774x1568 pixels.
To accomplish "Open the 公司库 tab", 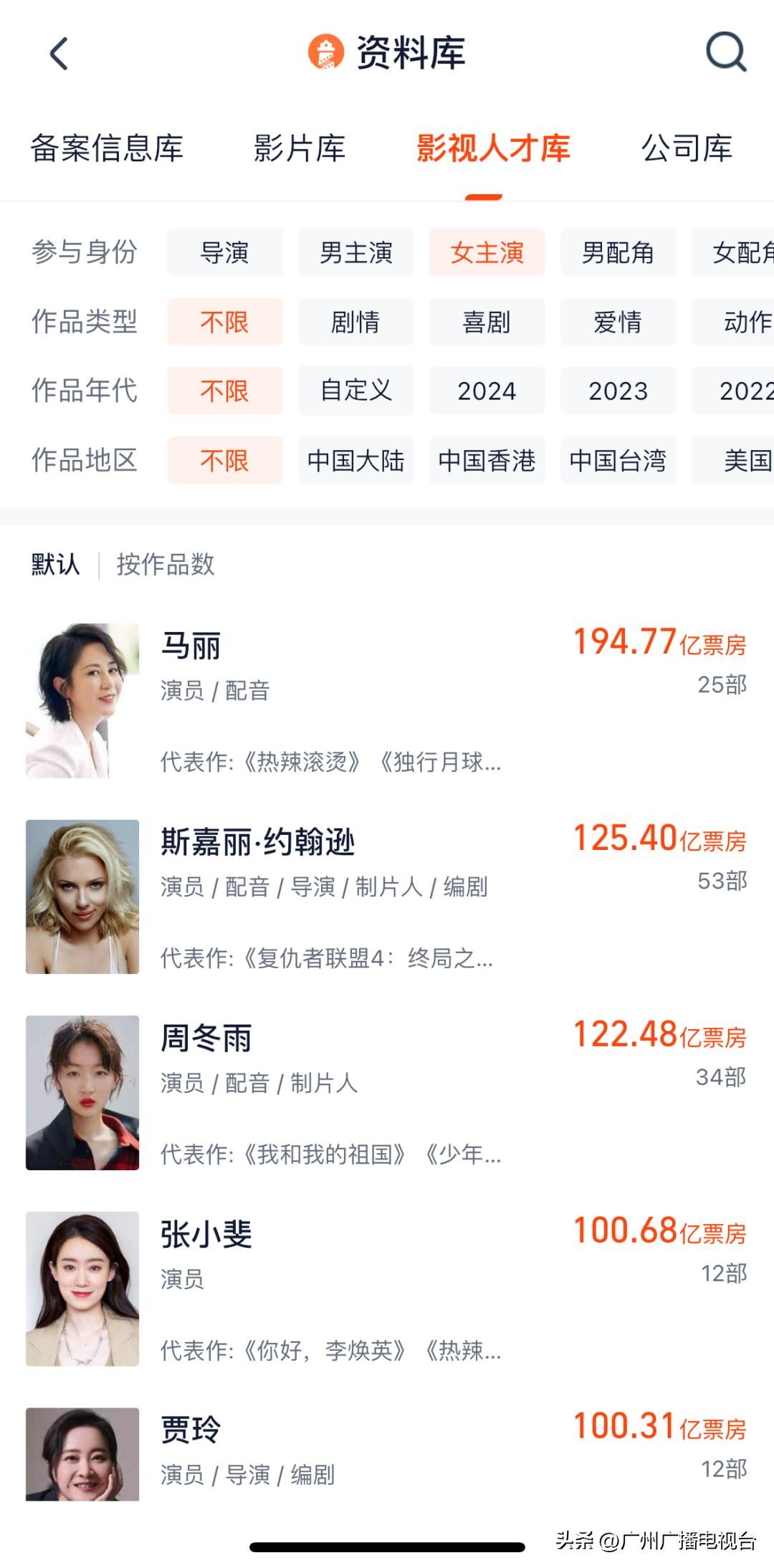I will click(x=687, y=148).
